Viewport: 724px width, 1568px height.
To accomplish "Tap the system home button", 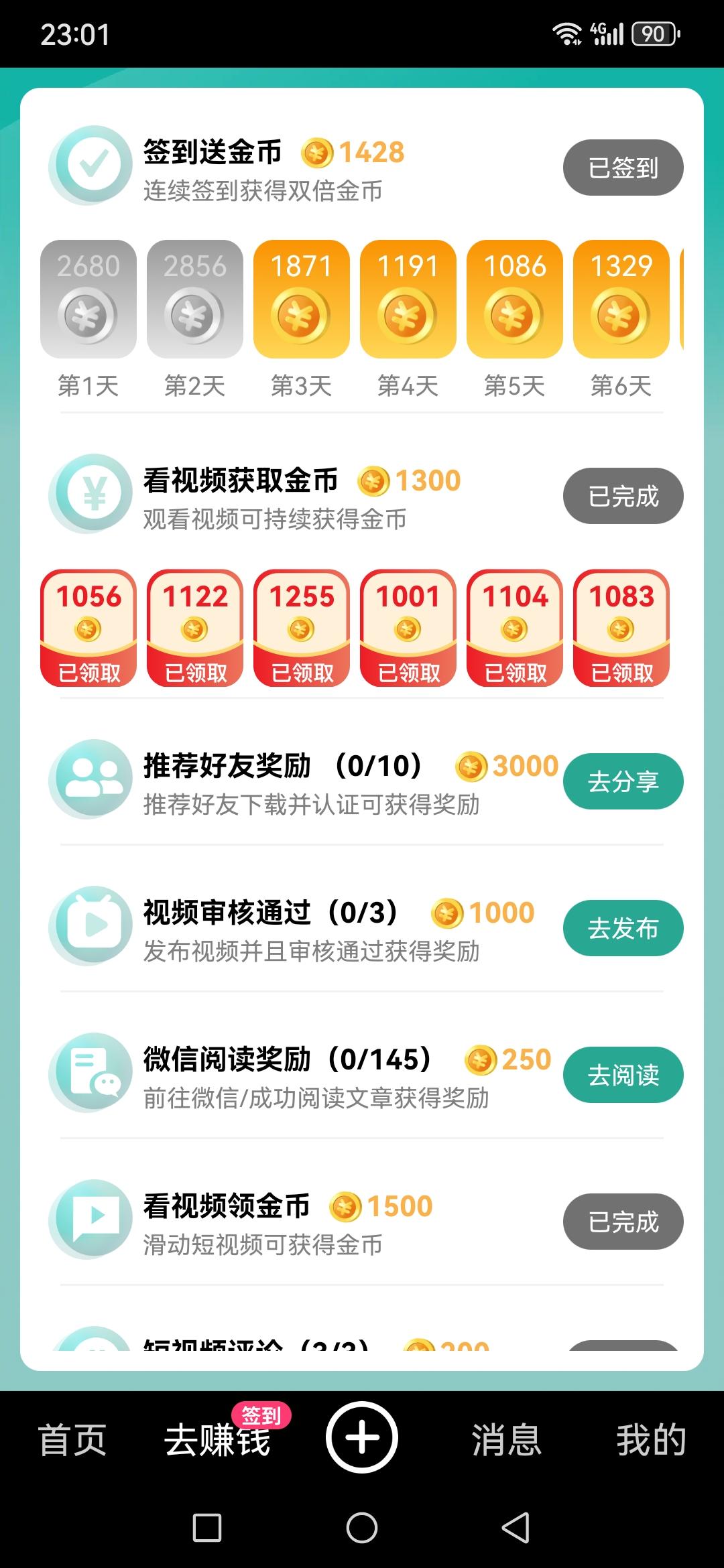I will coord(362,1528).
